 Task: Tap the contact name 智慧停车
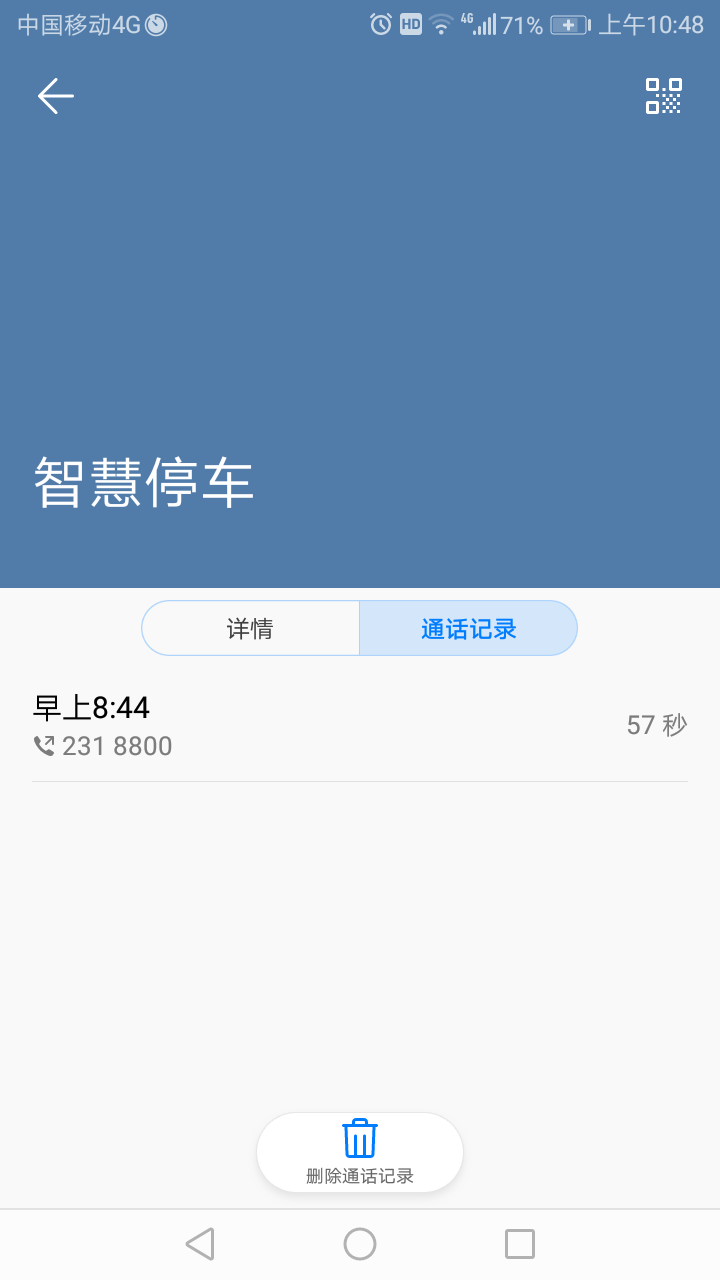click(145, 480)
